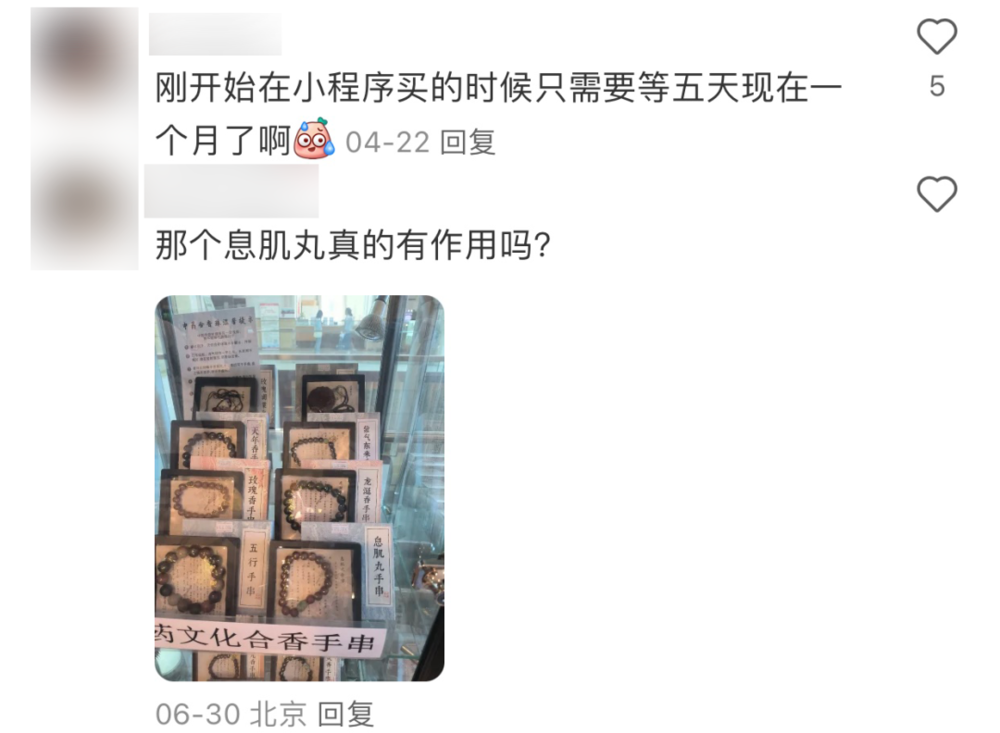
Task: Like the comment asking about 息肌丸
Action: pyautogui.click(x=936, y=194)
